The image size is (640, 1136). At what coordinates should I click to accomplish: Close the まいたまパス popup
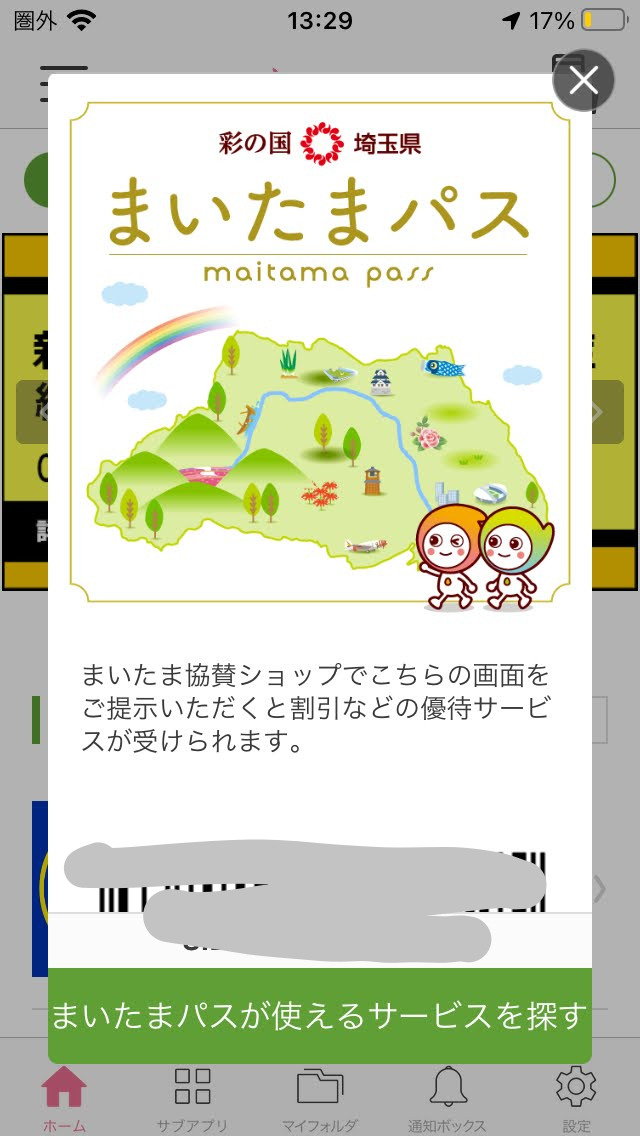pyautogui.click(x=583, y=80)
